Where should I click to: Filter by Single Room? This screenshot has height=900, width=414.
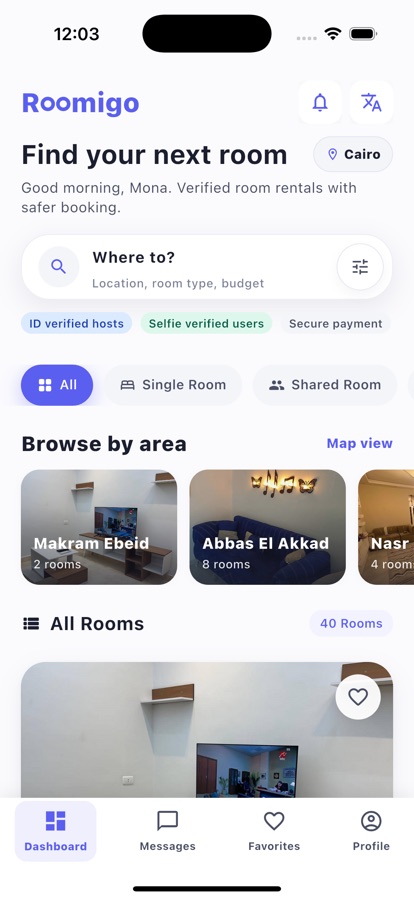173,385
